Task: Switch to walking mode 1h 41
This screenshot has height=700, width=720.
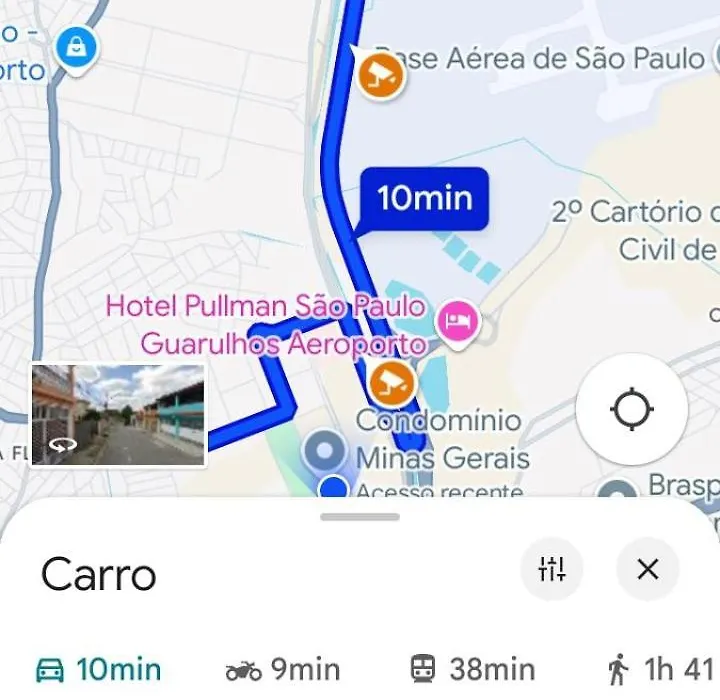Action: tap(662, 669)
